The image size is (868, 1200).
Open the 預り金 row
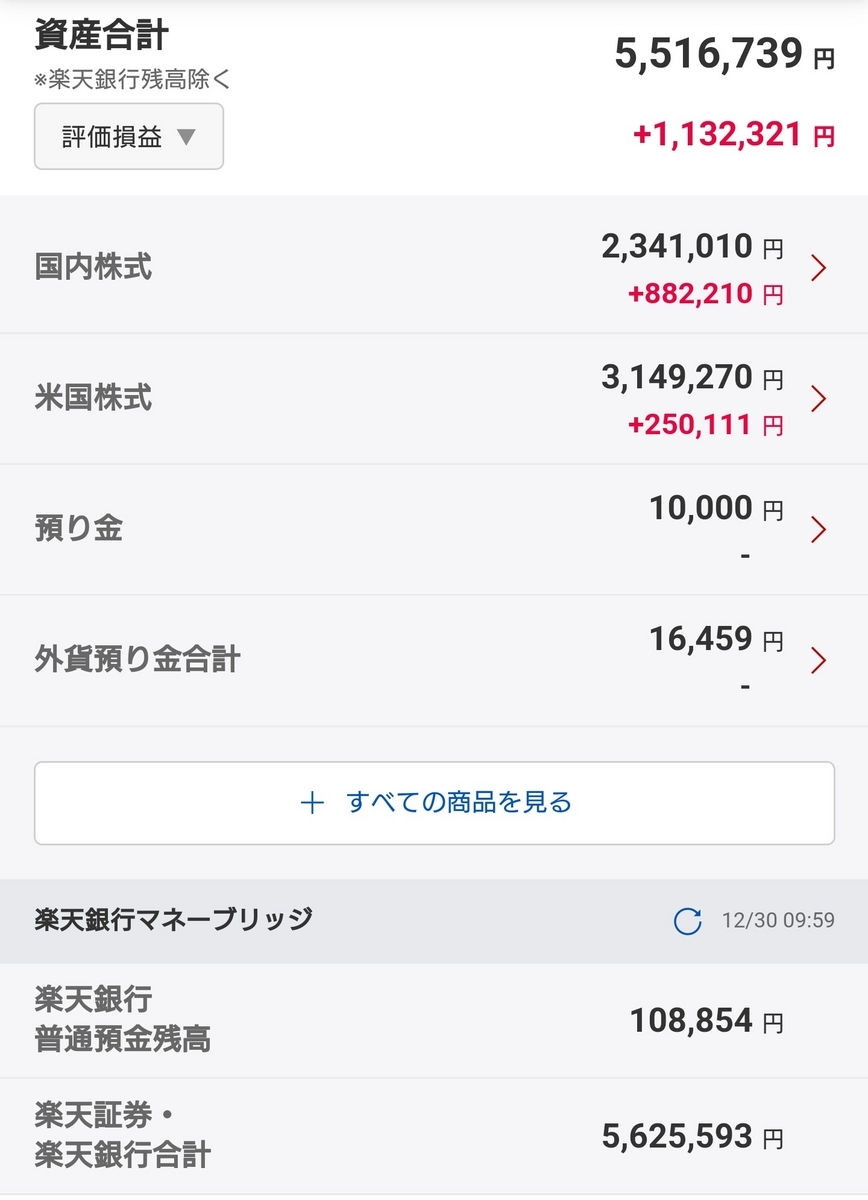(434, 529)
